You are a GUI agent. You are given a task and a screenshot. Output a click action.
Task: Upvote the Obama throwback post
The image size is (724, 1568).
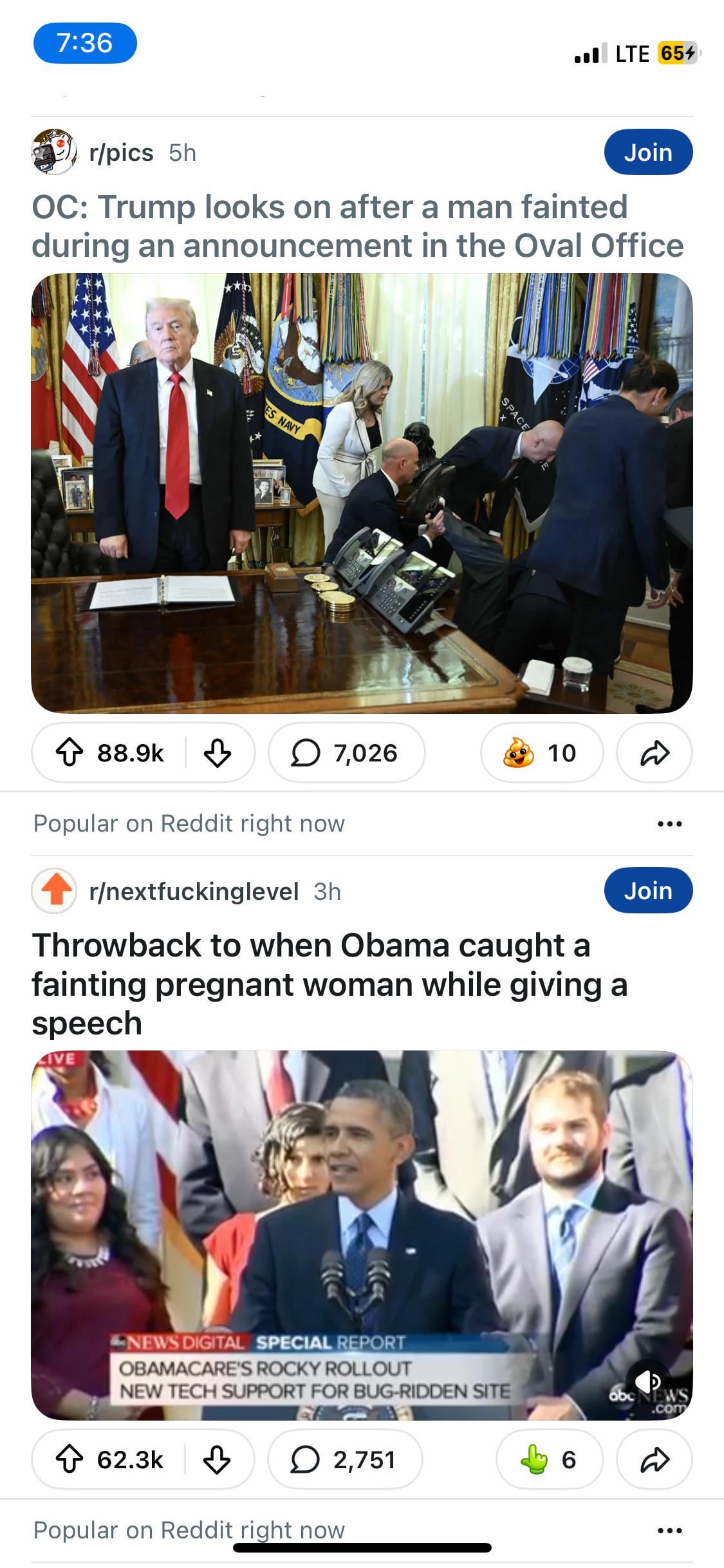tap(70, 1459)
